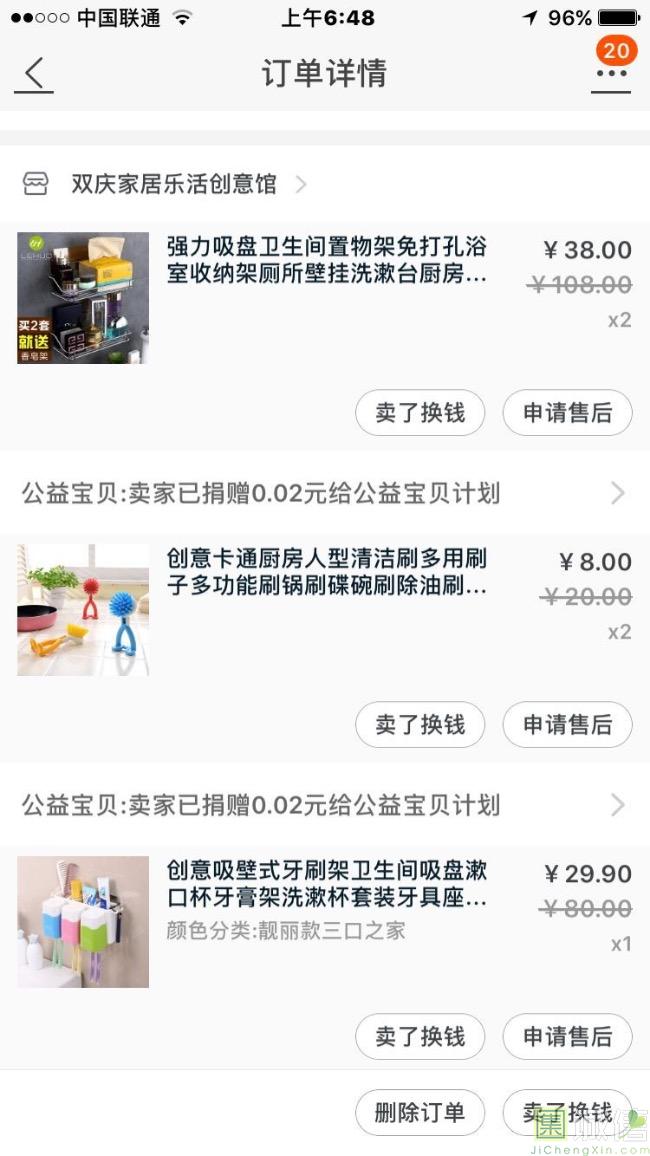650x1156 pixels.
Task: Open the more options menu with badge
Action: [x=611, y=71]
